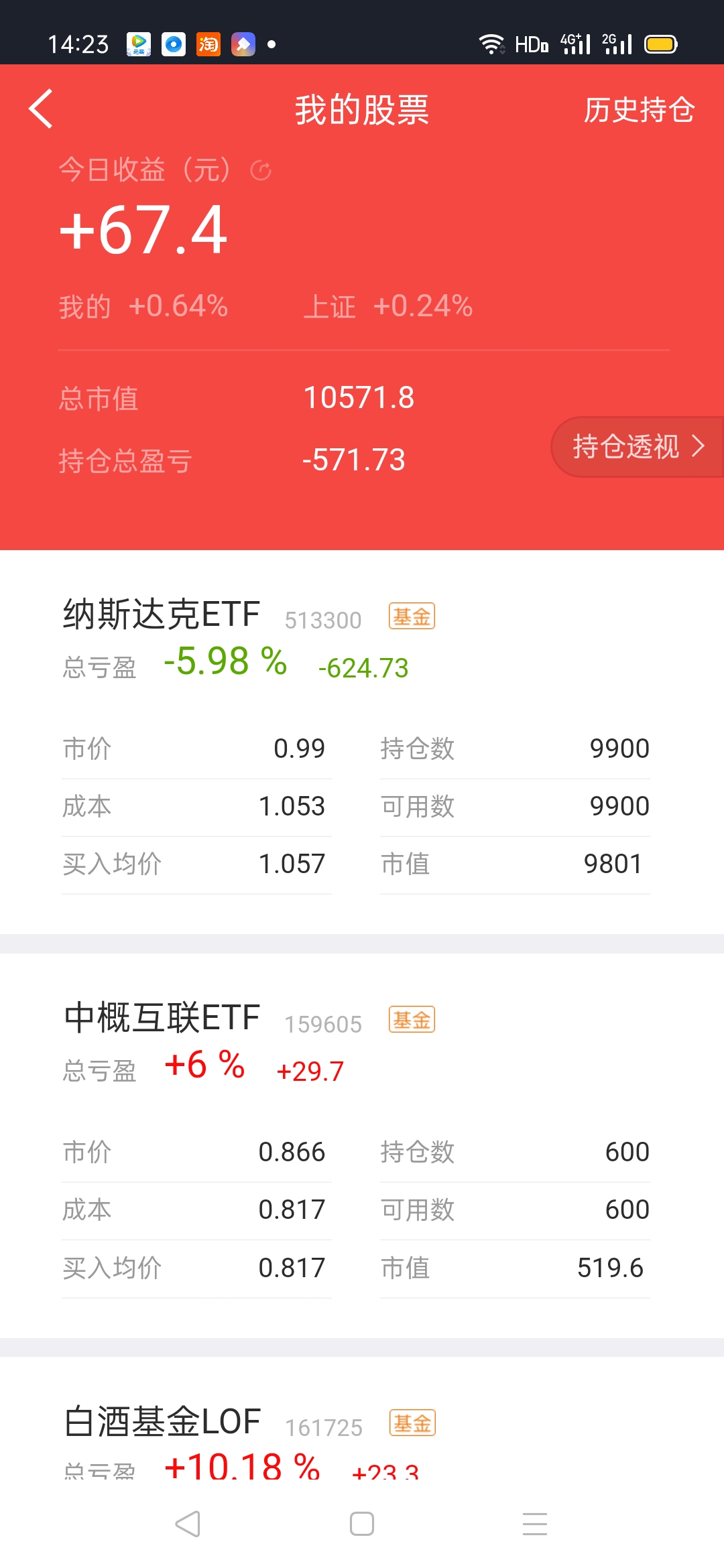Open 持仓透视 holdings insight
The width and height of the screenshot is (724, 1568).
click(x=638, y=447)
